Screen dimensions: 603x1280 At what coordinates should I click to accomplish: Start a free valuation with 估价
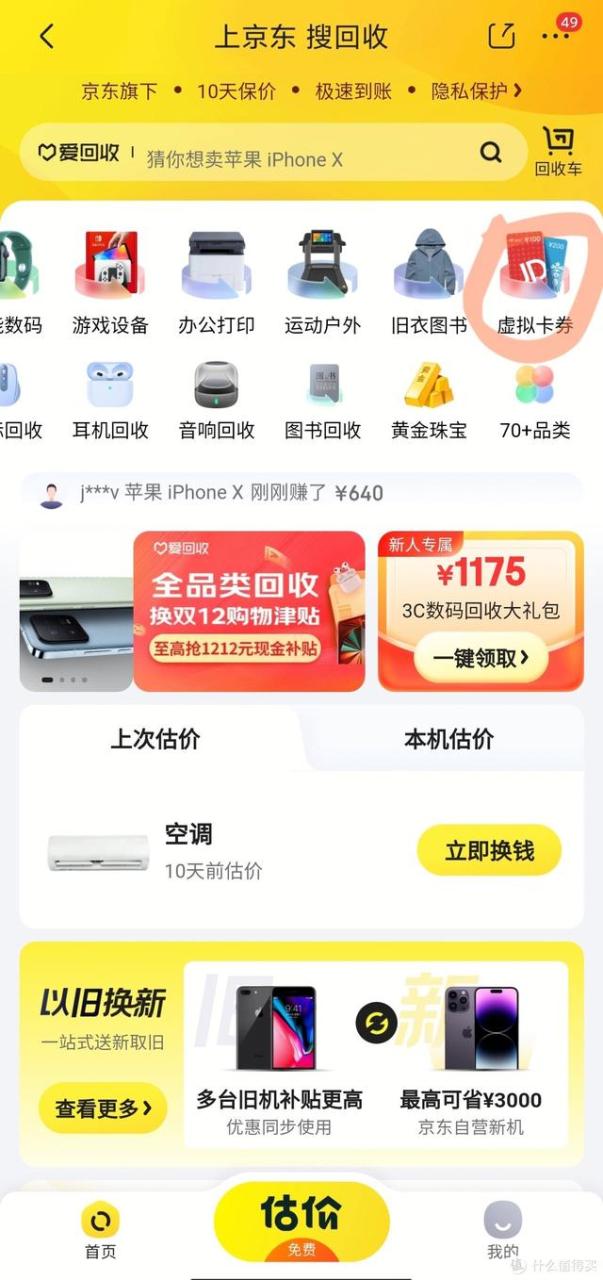pyautogui.click(x=301, y=1217)
